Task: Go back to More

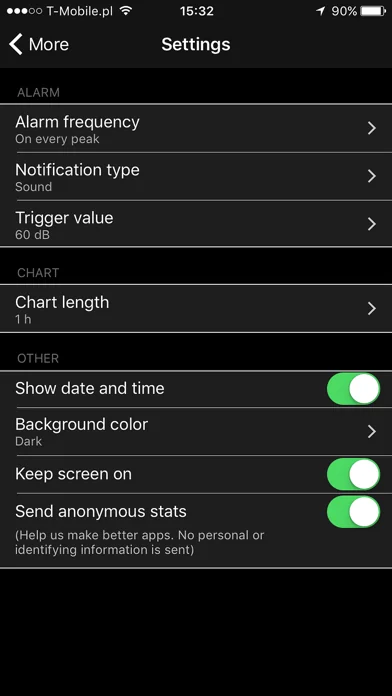Action: pyautogui.click(x=39, y=44)
